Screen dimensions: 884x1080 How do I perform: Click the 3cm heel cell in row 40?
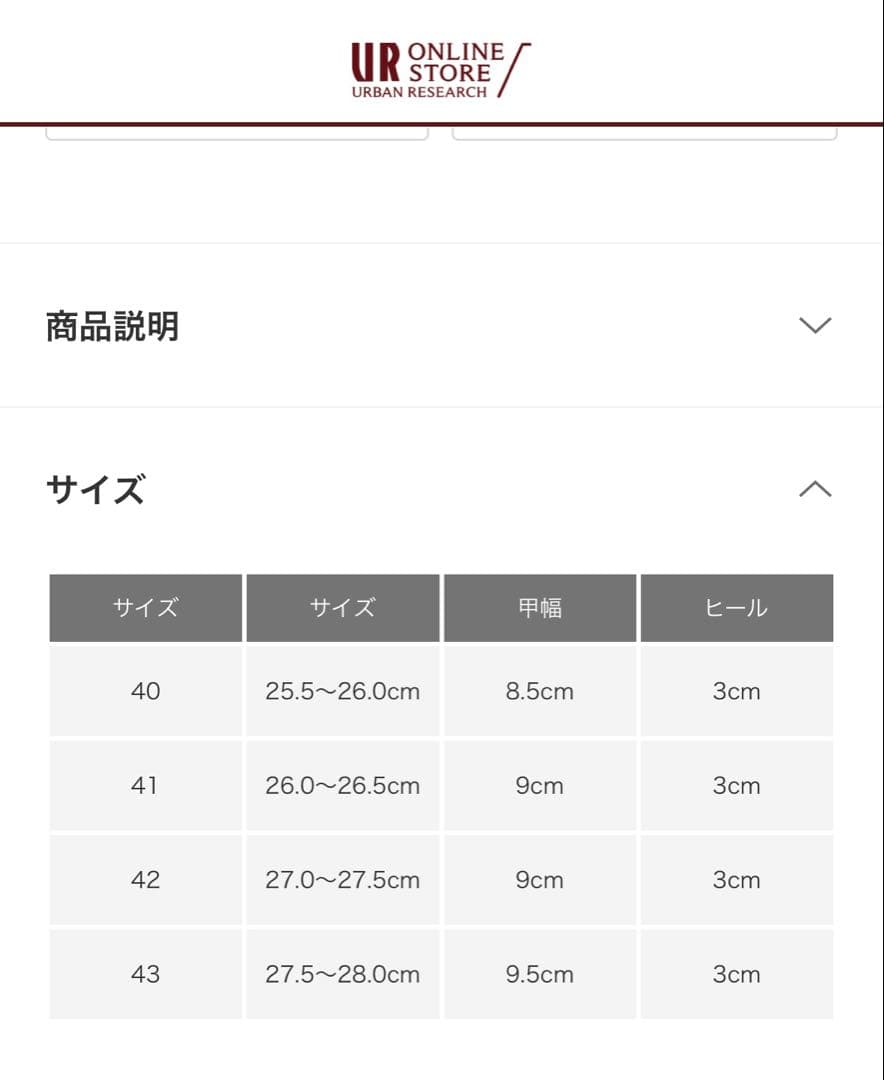coord(736,691)
